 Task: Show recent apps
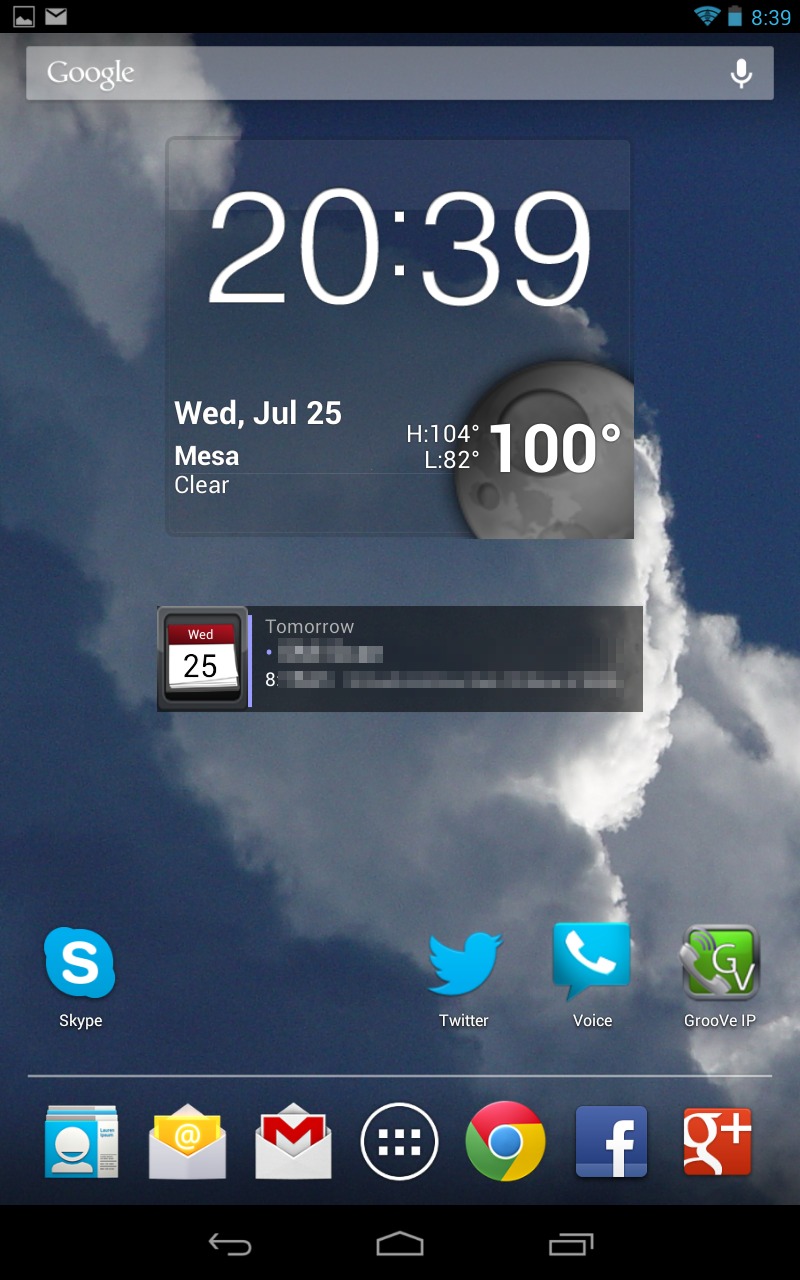pyautogui.click(x=571, y=1244)
